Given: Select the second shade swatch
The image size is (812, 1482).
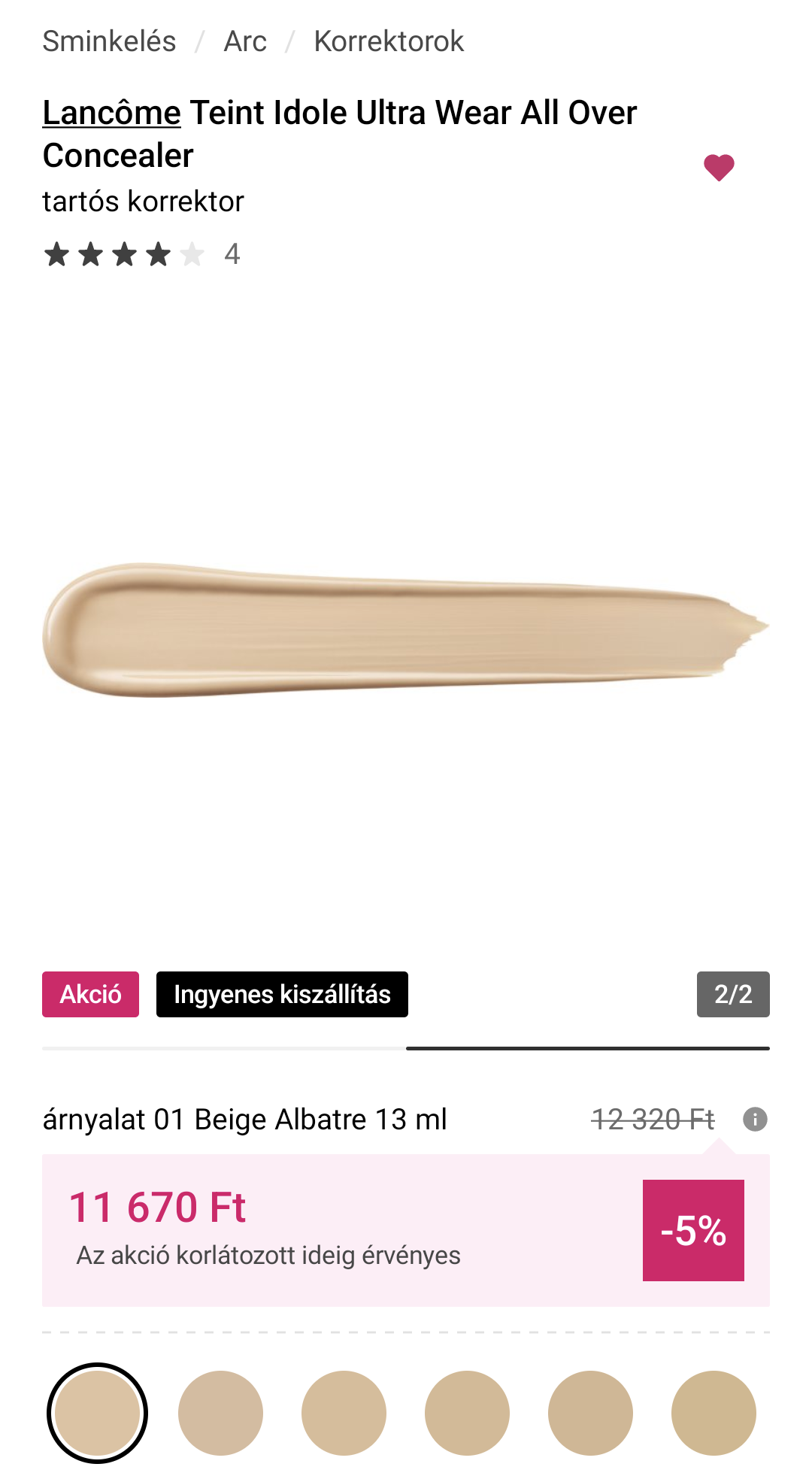Looking at the screenshot, I should 221,1413.
